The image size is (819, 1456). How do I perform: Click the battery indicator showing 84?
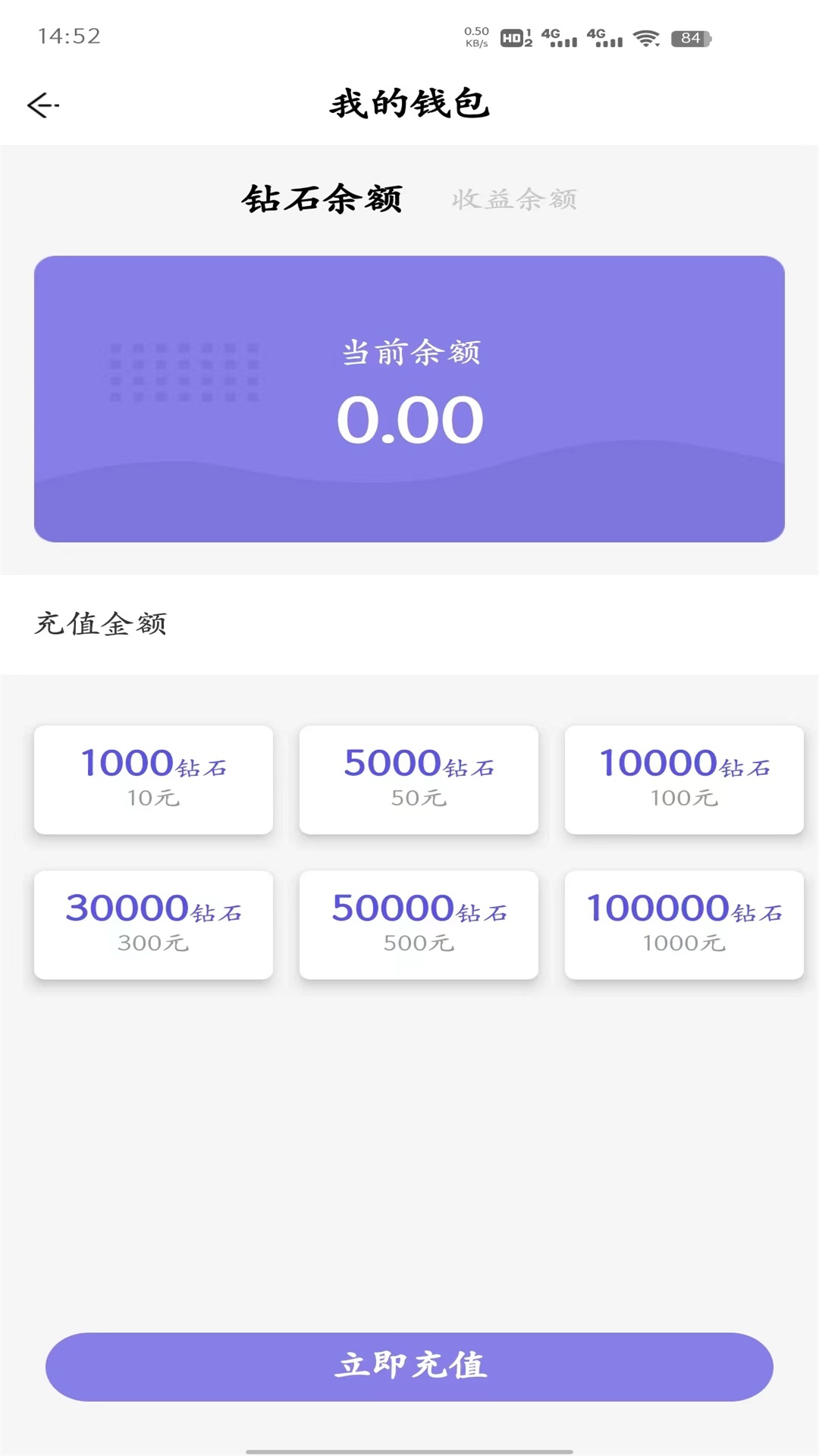(689, 36)
